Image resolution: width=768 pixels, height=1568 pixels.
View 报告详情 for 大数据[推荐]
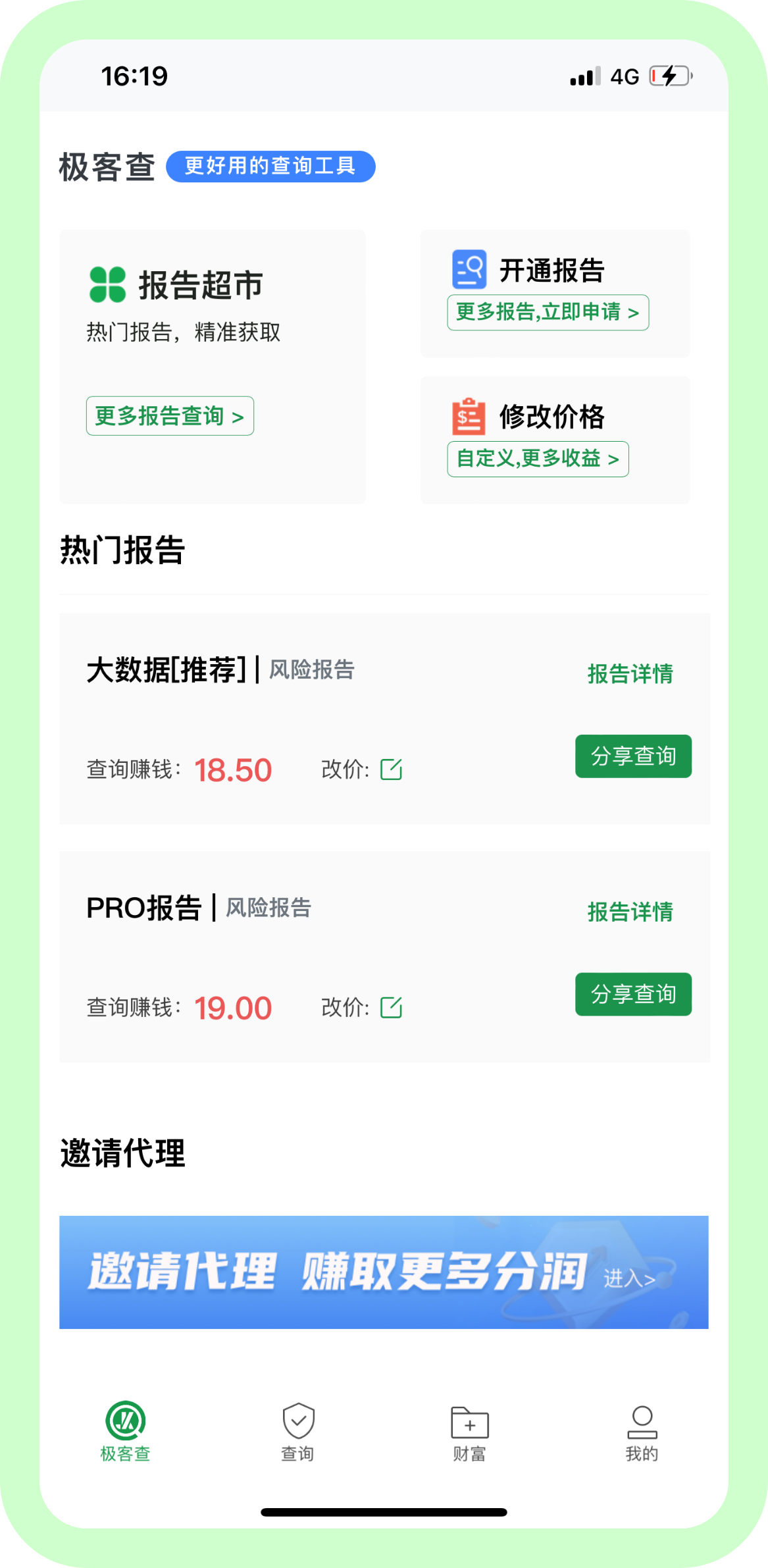[630, 674]
